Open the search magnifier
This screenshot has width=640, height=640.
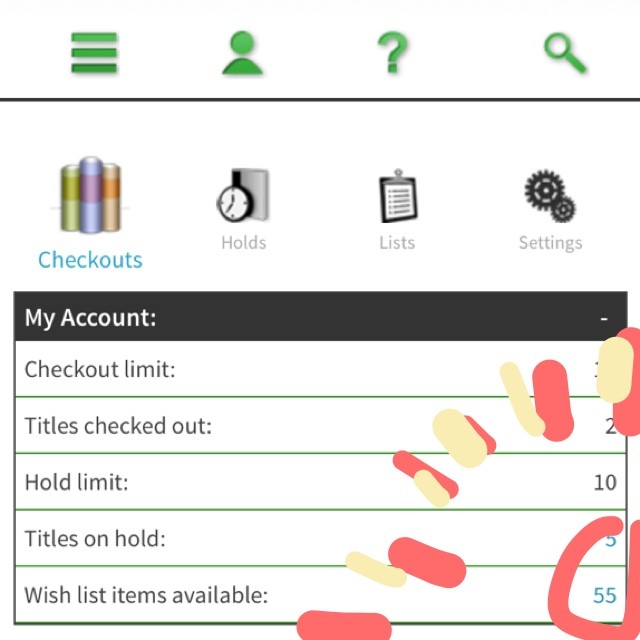(565, 53)
